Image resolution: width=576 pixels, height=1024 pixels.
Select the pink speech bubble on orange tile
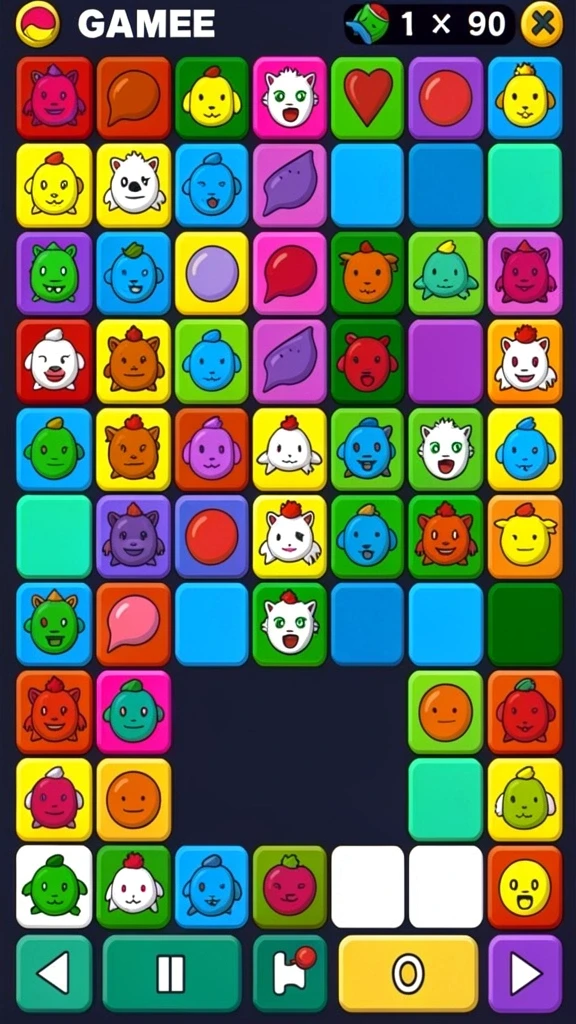[x=133, y=624]
